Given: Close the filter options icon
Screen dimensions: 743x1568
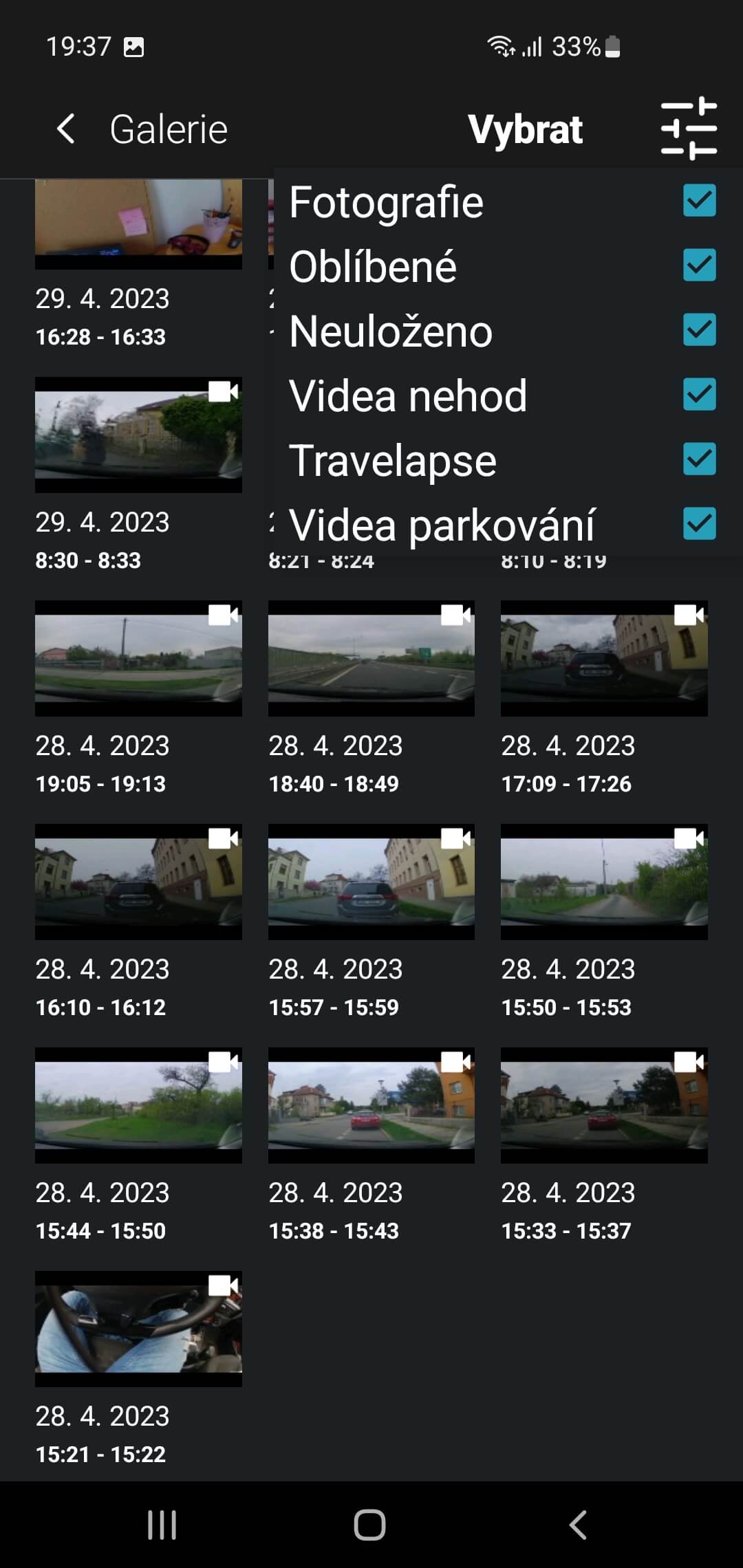Looking at the screenshot, I should click(689, 129).
